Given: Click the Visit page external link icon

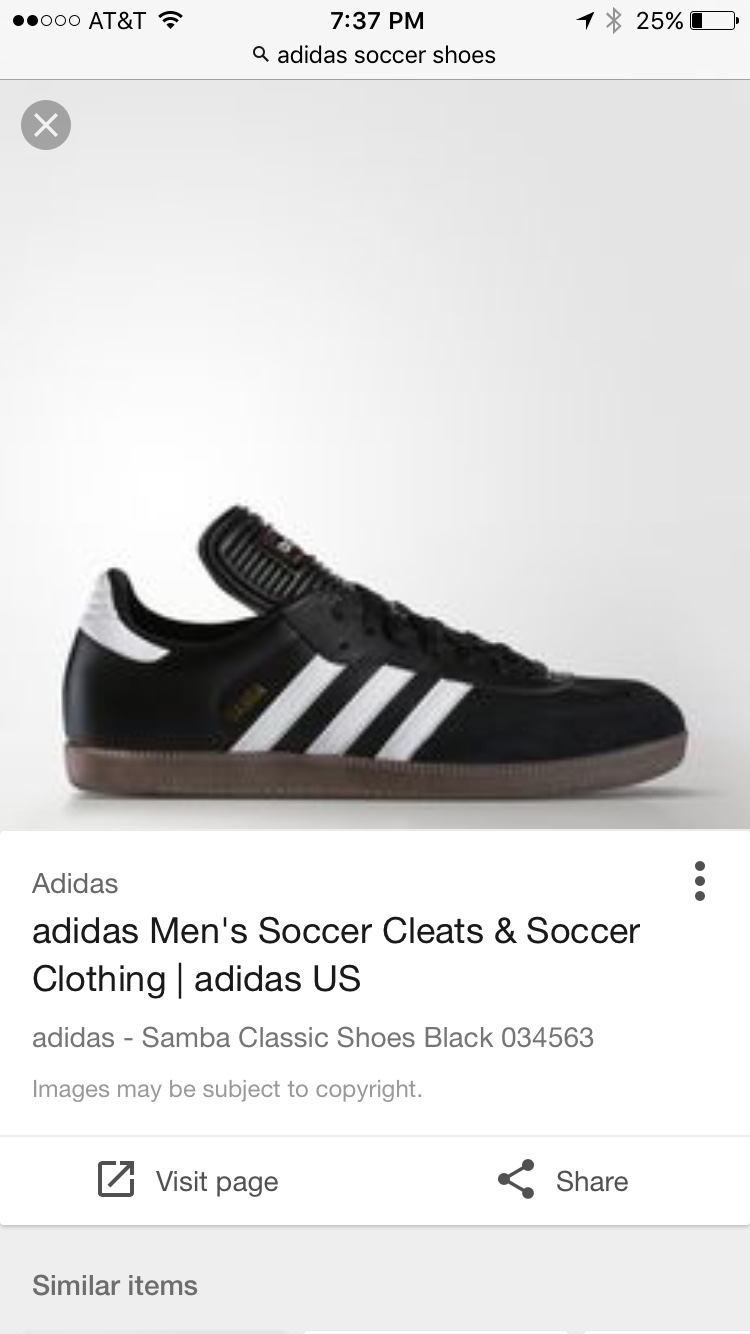Looking at the screenshot, I should pos(116,1180).
